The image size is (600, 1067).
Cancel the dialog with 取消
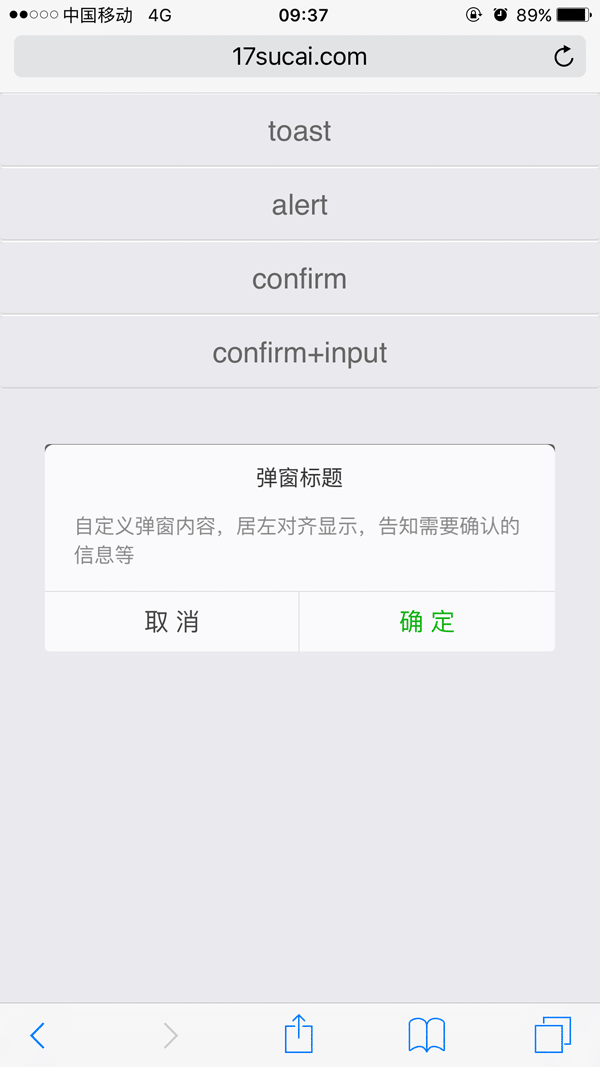click(172, 622)
